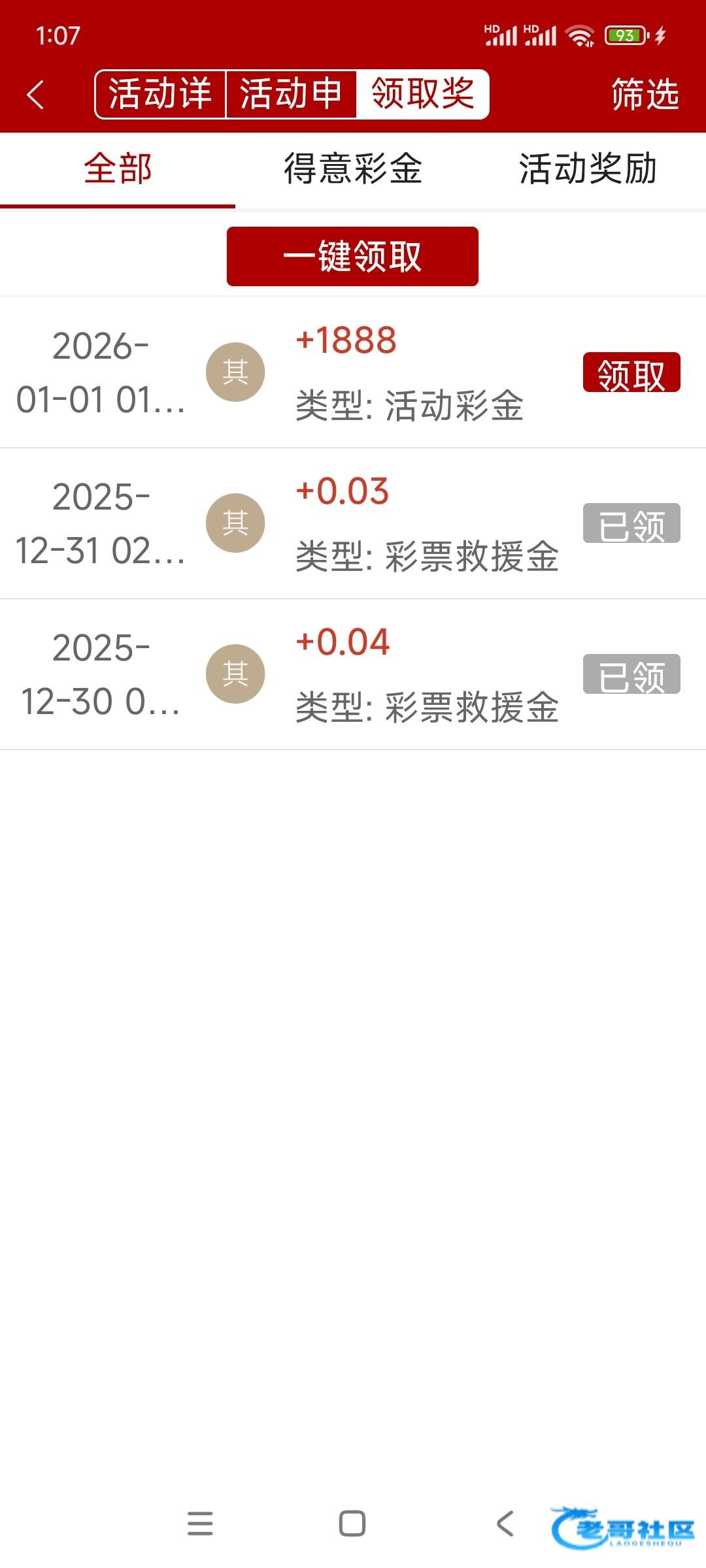Go to the home screen
Screen dimensions: 706x1568
tap(352, 1524)
